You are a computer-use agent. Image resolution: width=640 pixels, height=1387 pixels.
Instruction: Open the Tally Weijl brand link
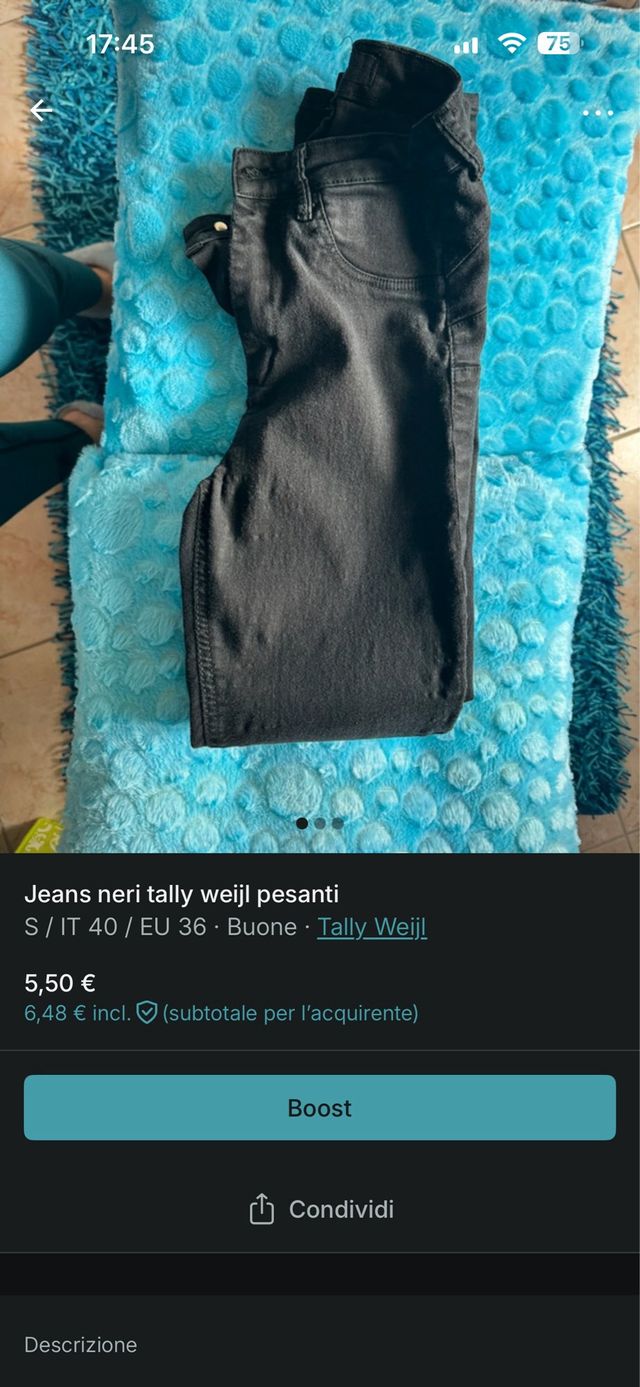coord(372,927)
